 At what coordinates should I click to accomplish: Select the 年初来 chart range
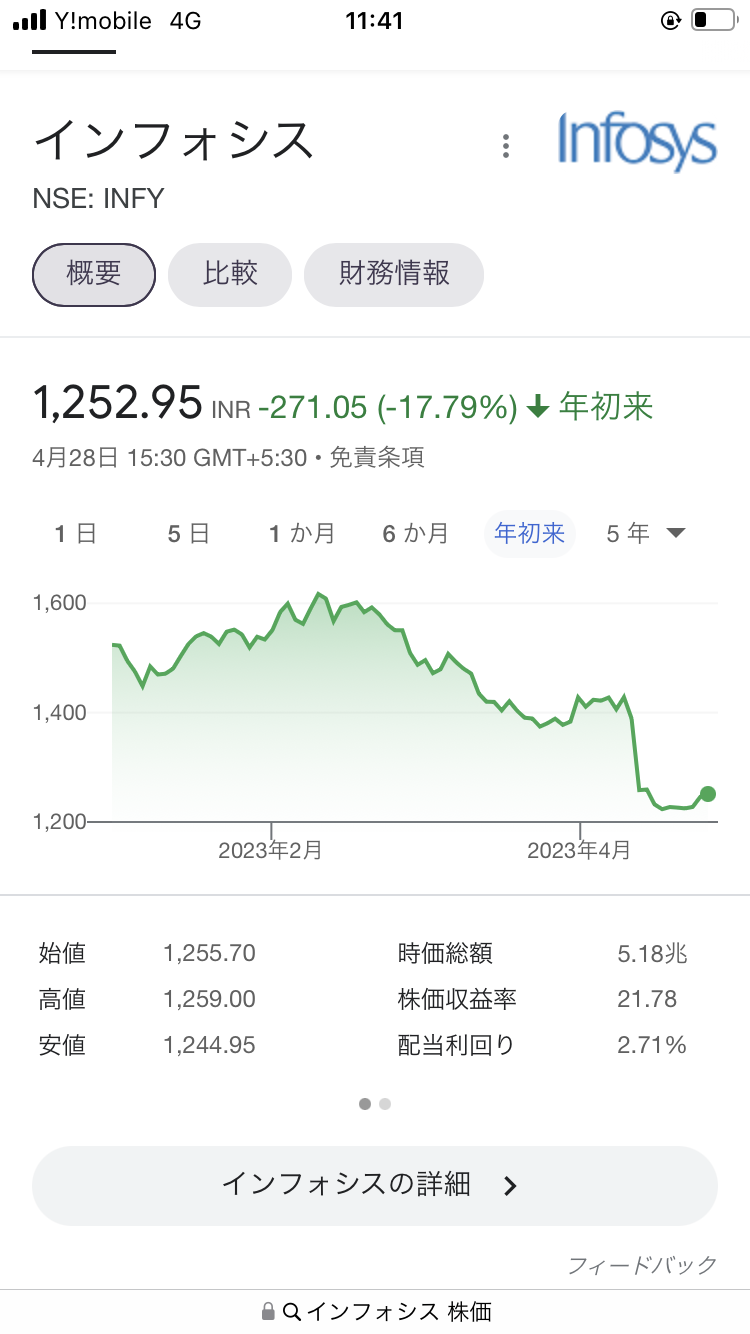click(x=530, y=534)
